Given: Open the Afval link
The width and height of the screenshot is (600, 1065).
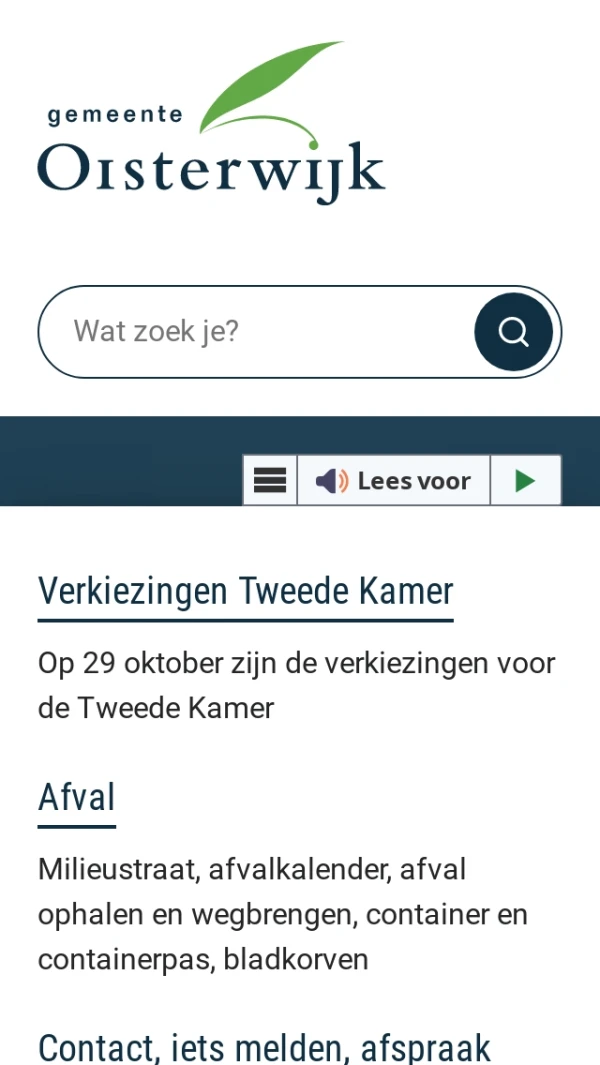Looking at the screenshot, I should tap(77, 797).
